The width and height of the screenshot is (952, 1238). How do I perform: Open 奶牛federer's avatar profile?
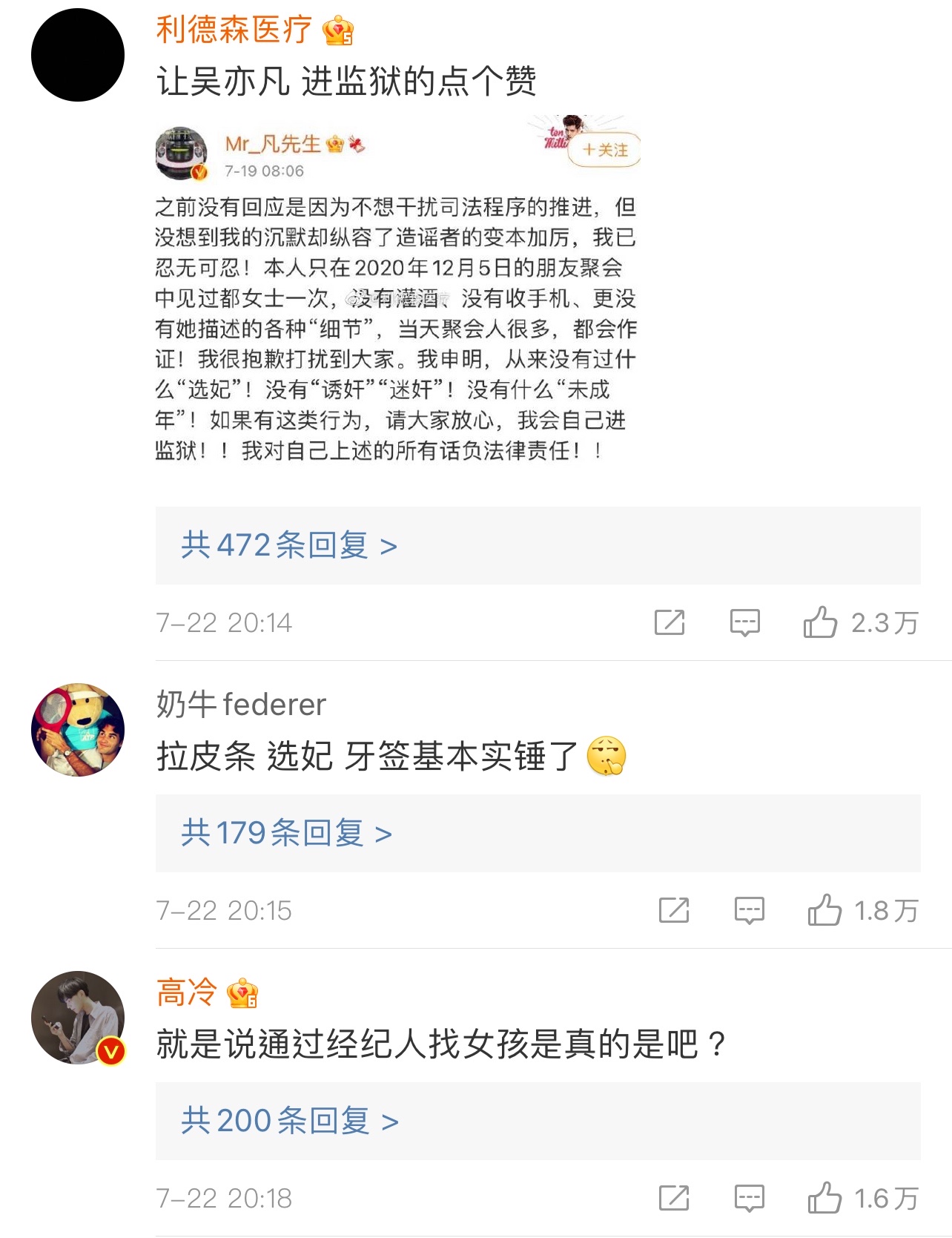click(x=78, y=730)
